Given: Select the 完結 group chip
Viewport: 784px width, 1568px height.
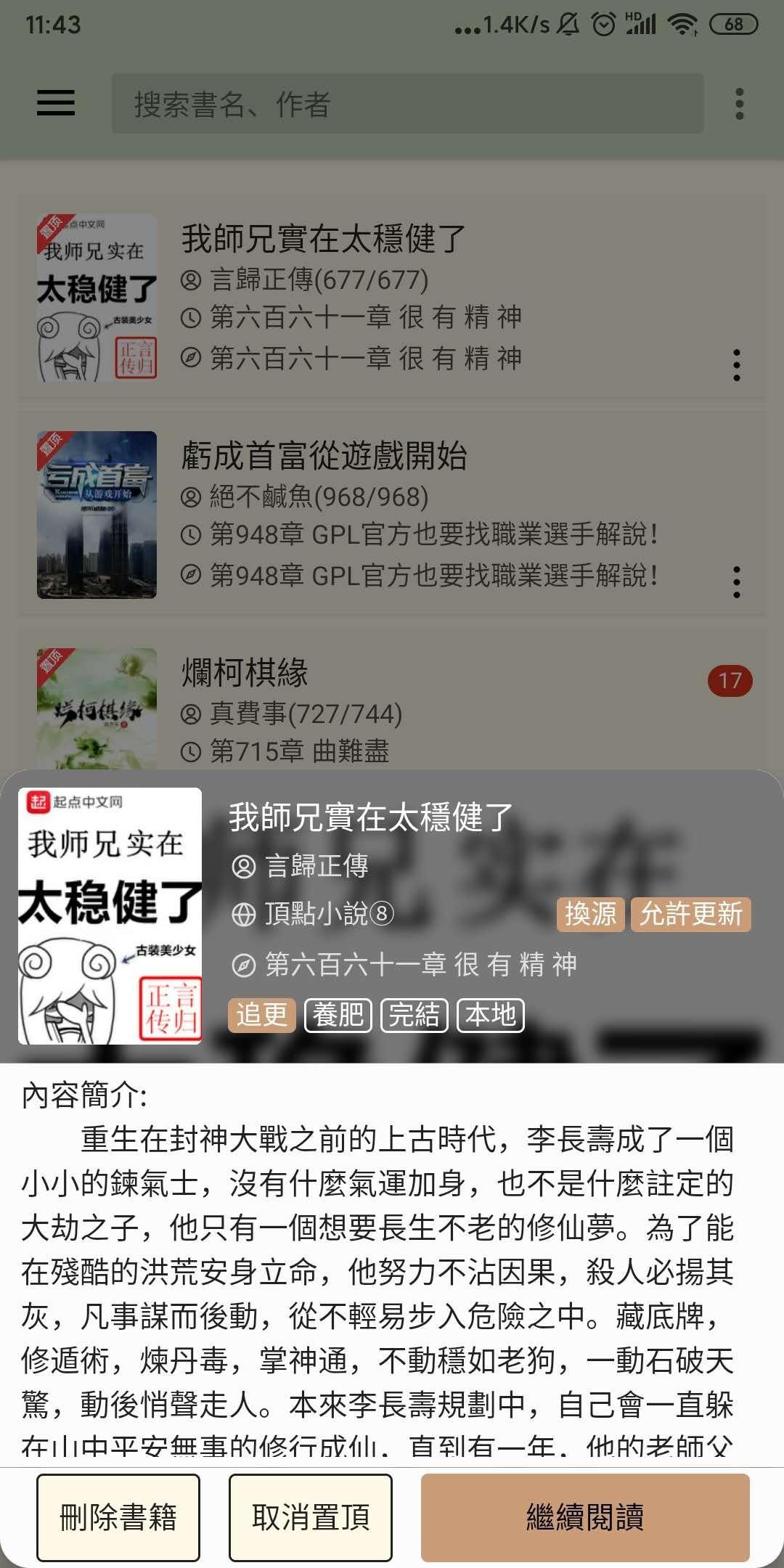Looking at the screenshot, I should tap(415, 1015).
